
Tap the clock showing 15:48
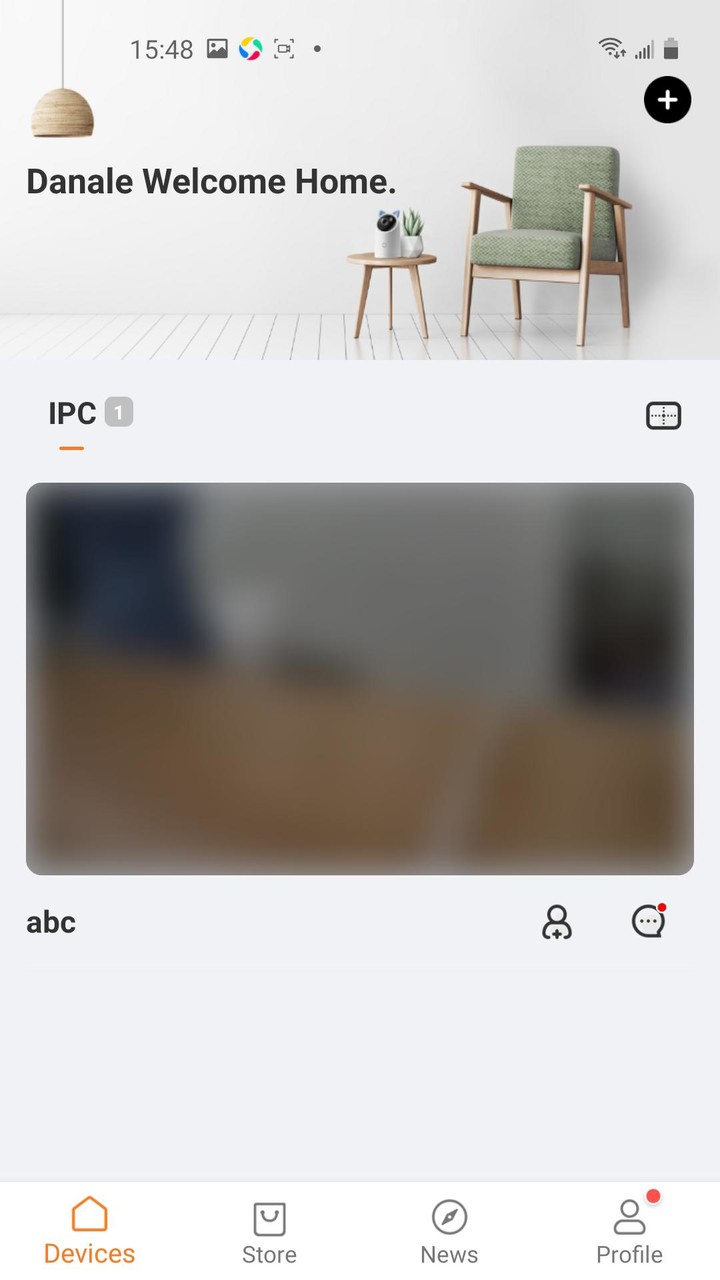(x=162, y=48)
